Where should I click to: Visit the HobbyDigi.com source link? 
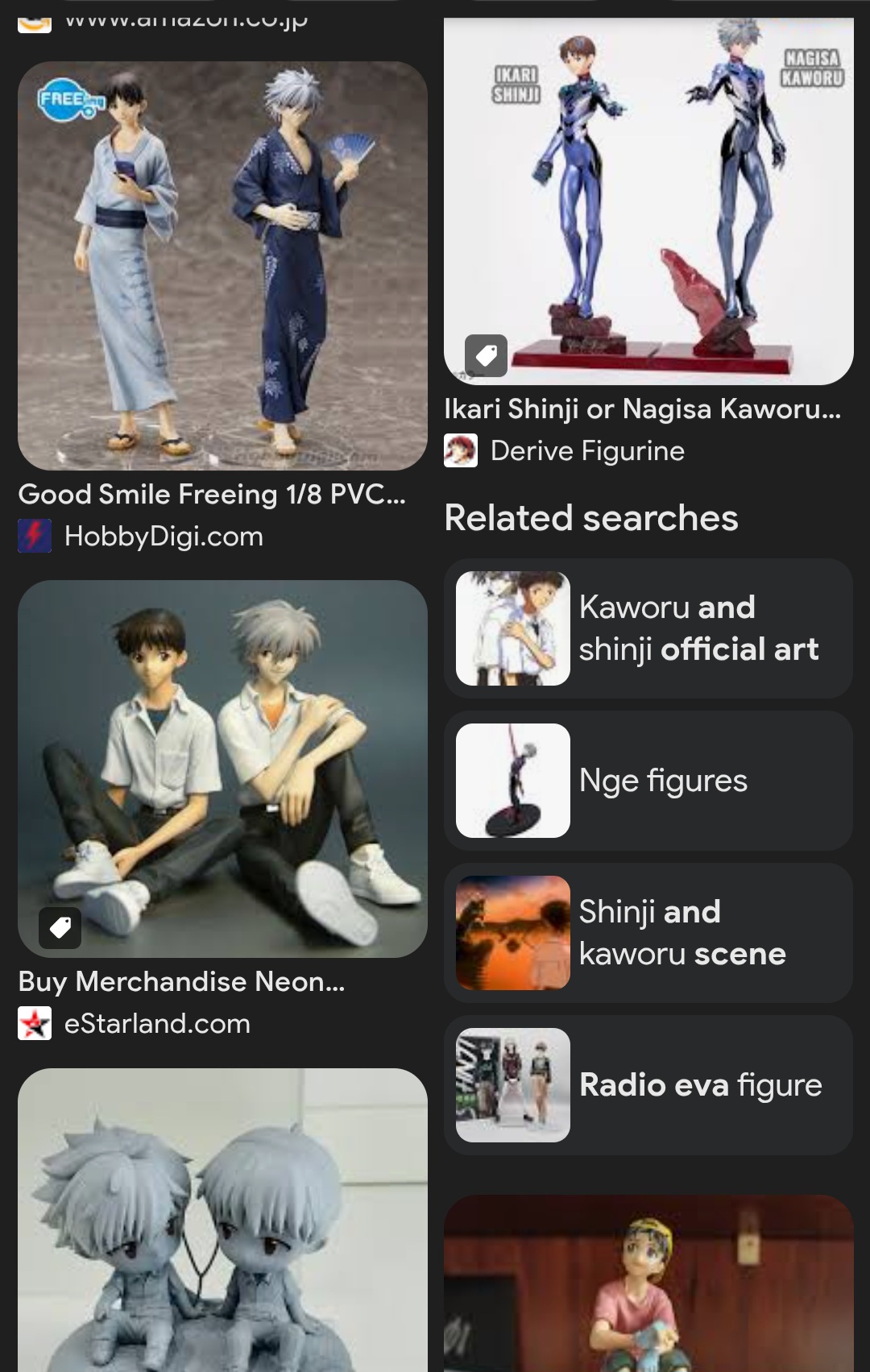(164, 537)
